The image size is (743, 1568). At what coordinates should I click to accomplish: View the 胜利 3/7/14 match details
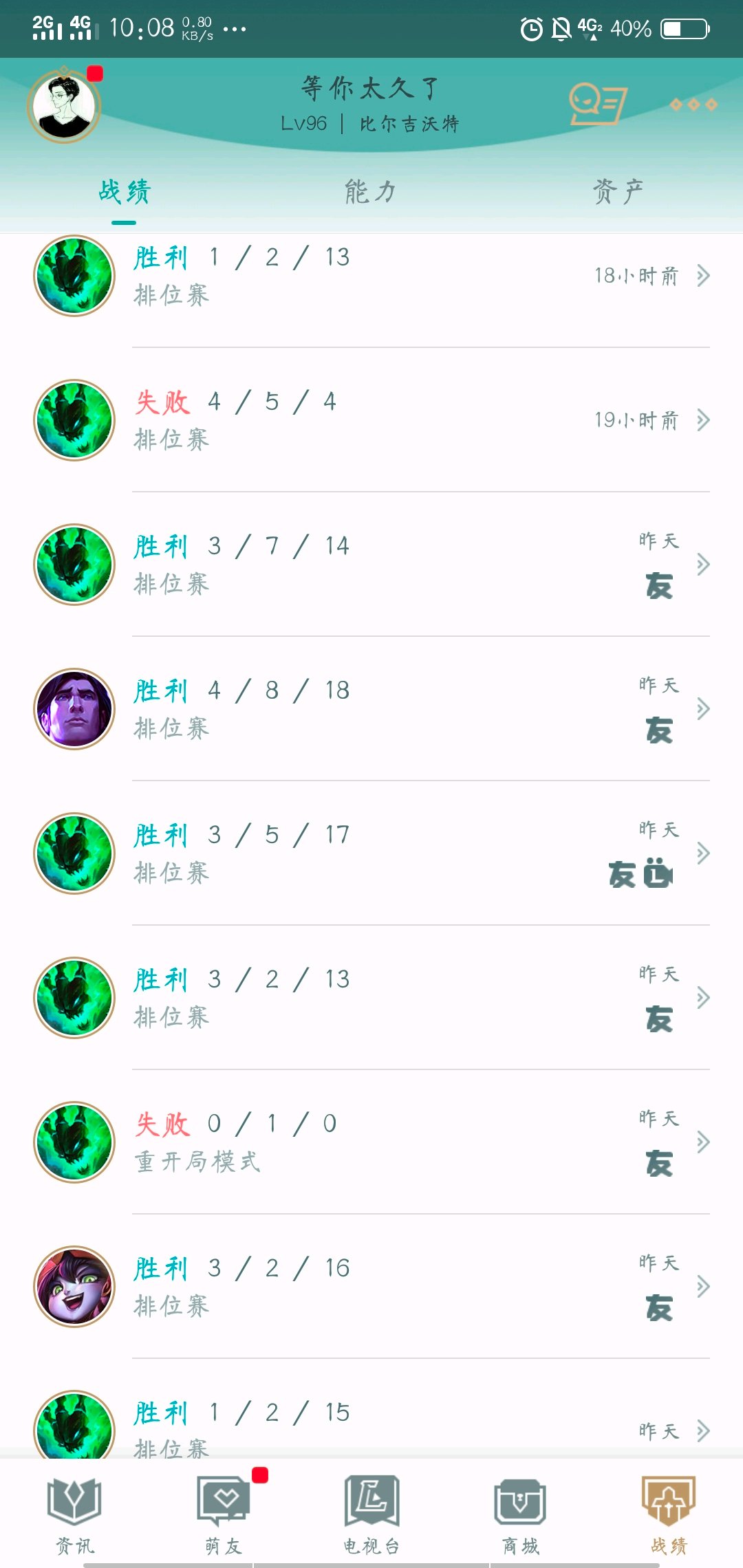coord(371,565)
